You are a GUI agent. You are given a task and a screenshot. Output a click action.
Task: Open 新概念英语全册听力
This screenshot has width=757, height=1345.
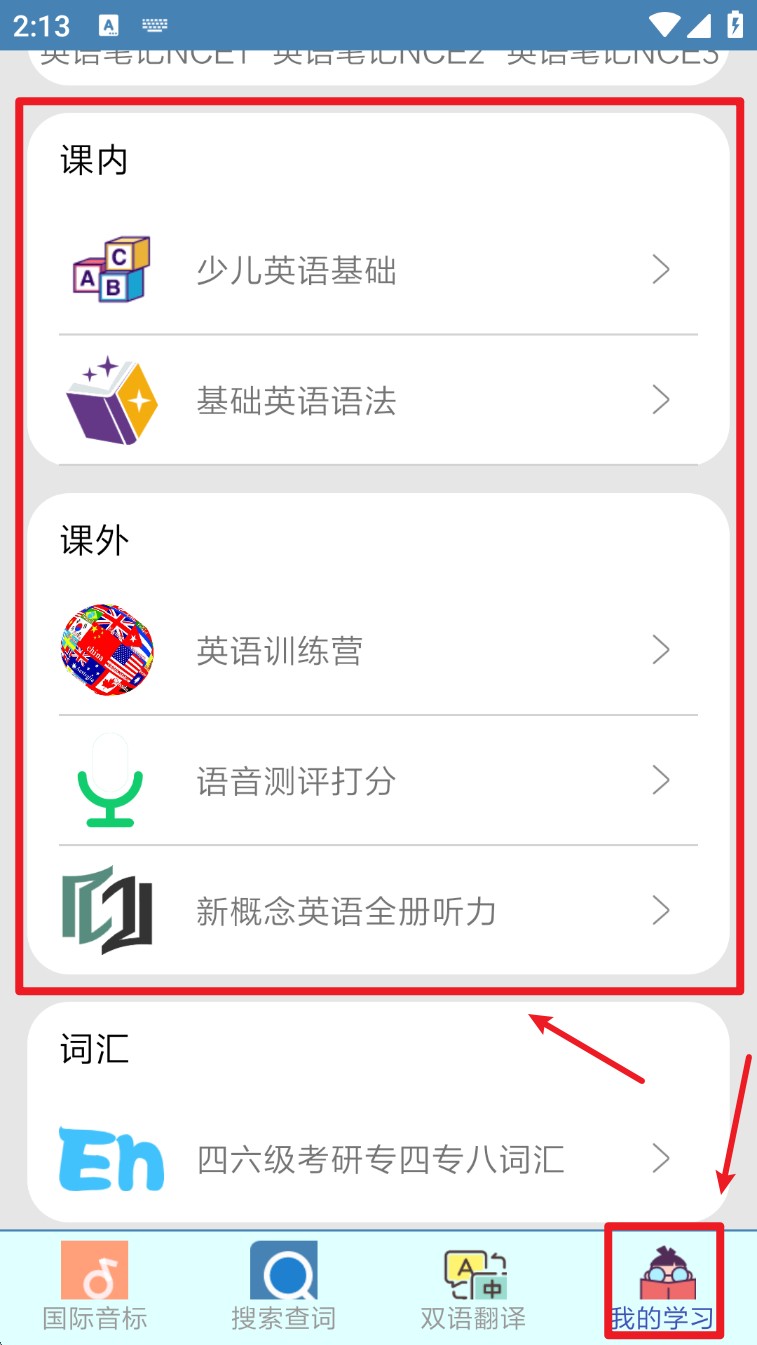click(x=378, y=911)
